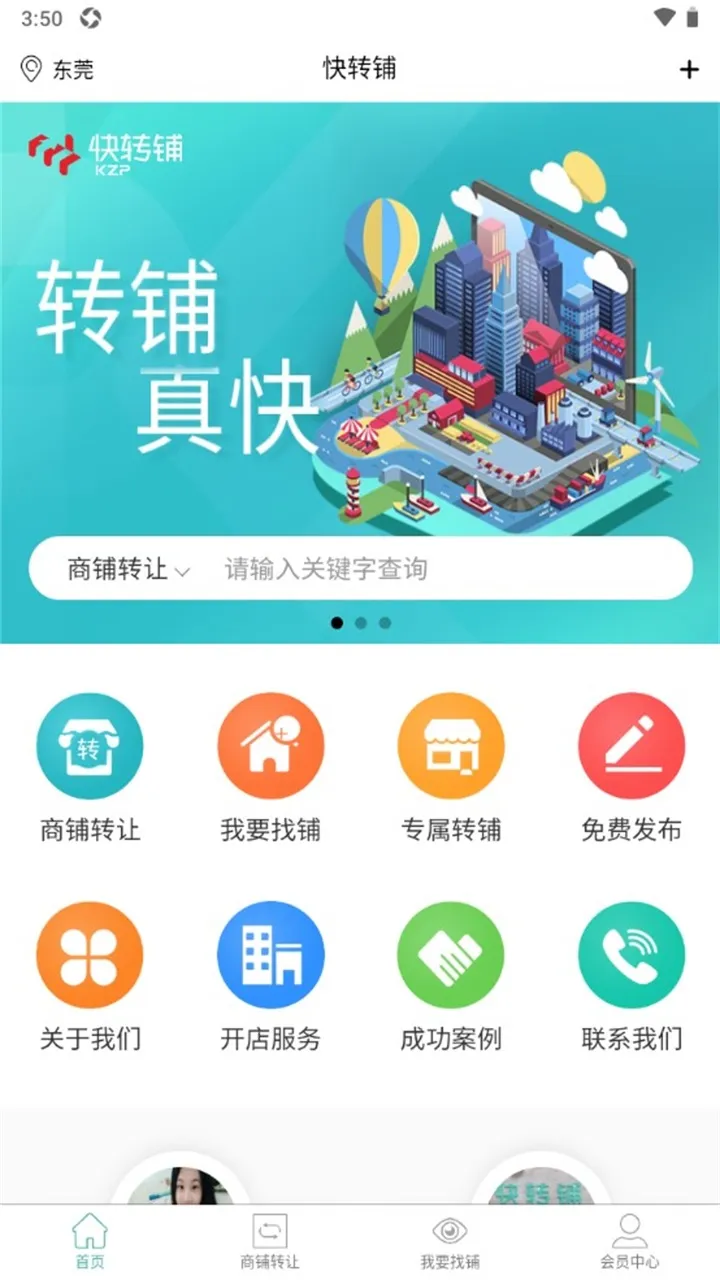Open the 会员中心 tab

tap(630, 1241)
